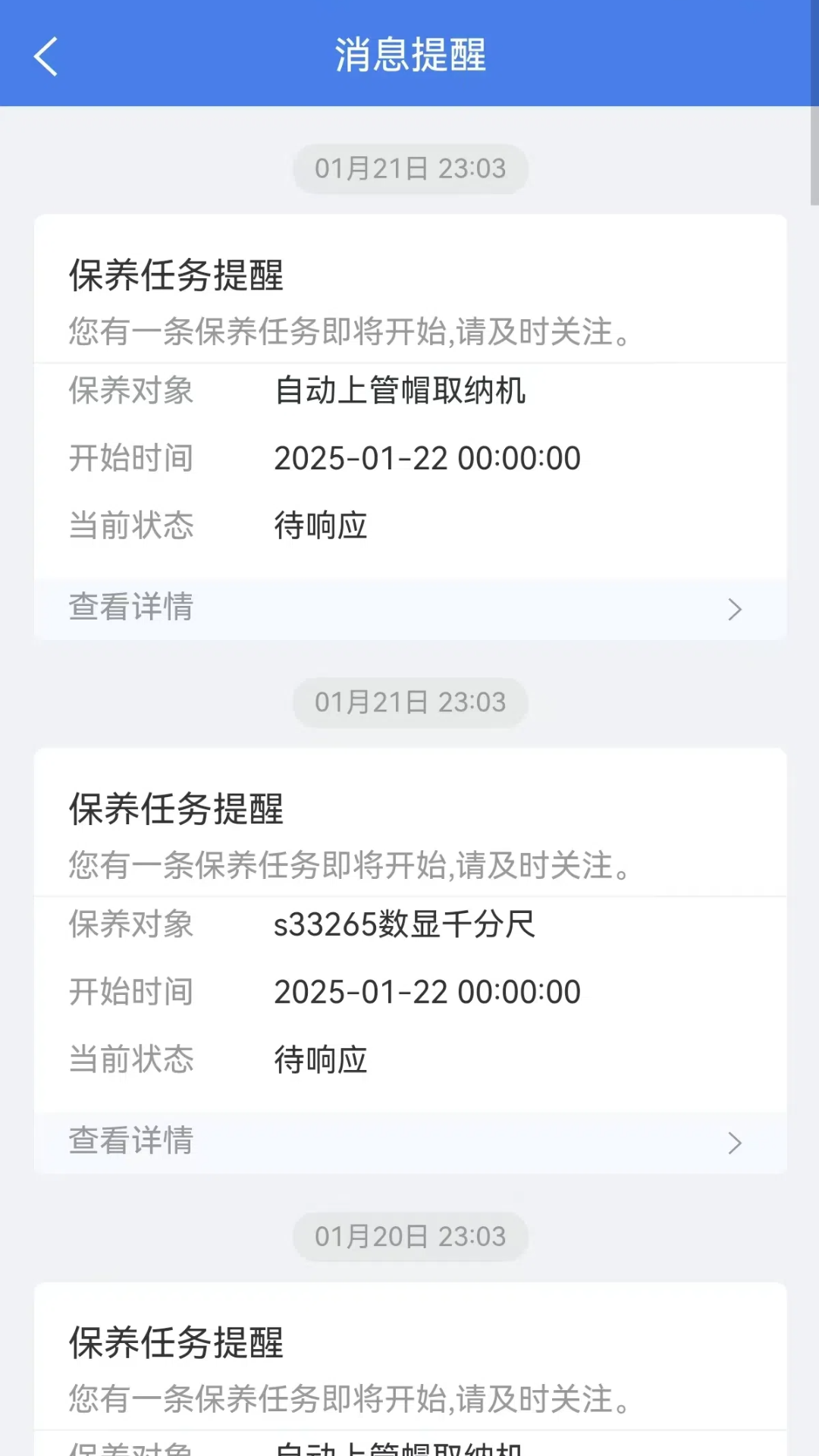Viewport: 819px width, 1456px height.
Task: Tap the second 保养任务提醒 card heading
Action: [x=176, y=809]
